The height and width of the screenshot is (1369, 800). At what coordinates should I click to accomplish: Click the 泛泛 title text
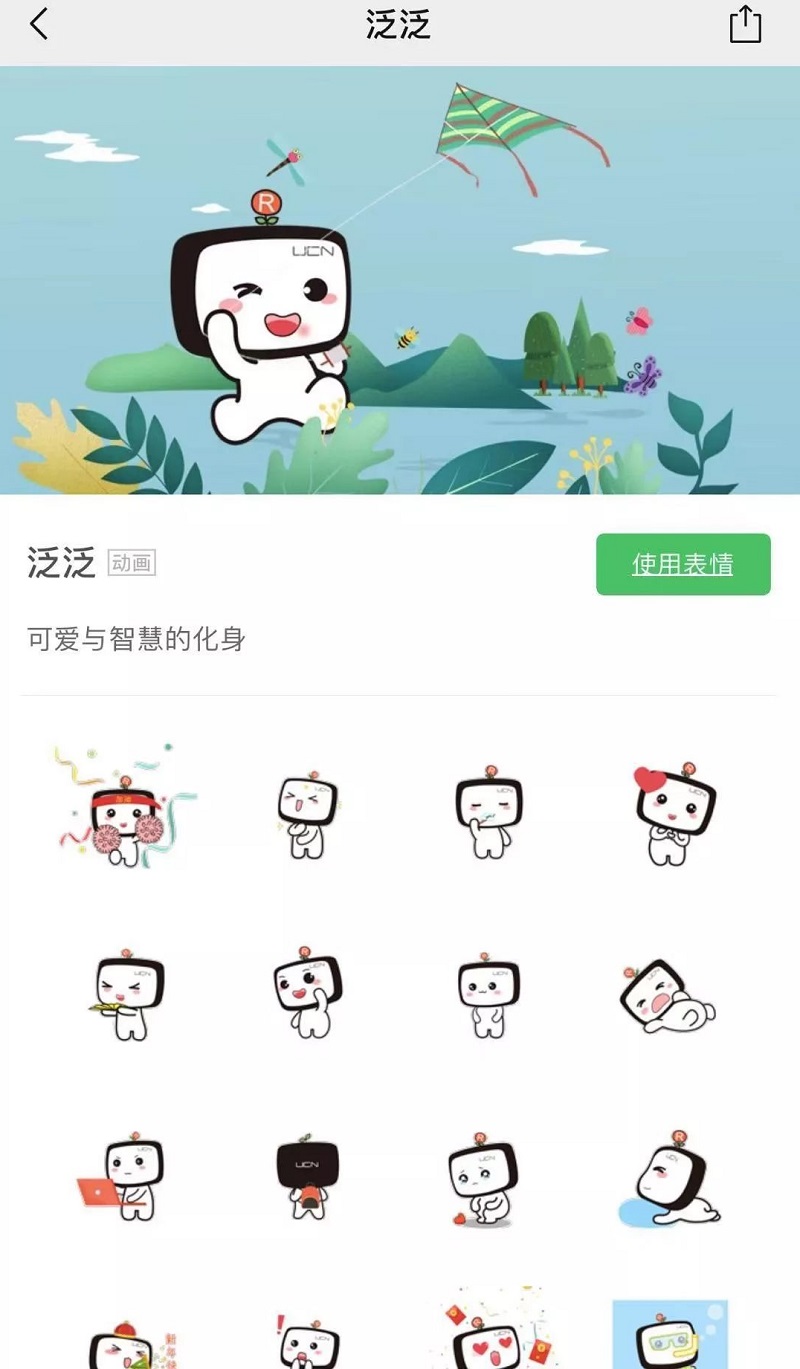coord(60,563)
